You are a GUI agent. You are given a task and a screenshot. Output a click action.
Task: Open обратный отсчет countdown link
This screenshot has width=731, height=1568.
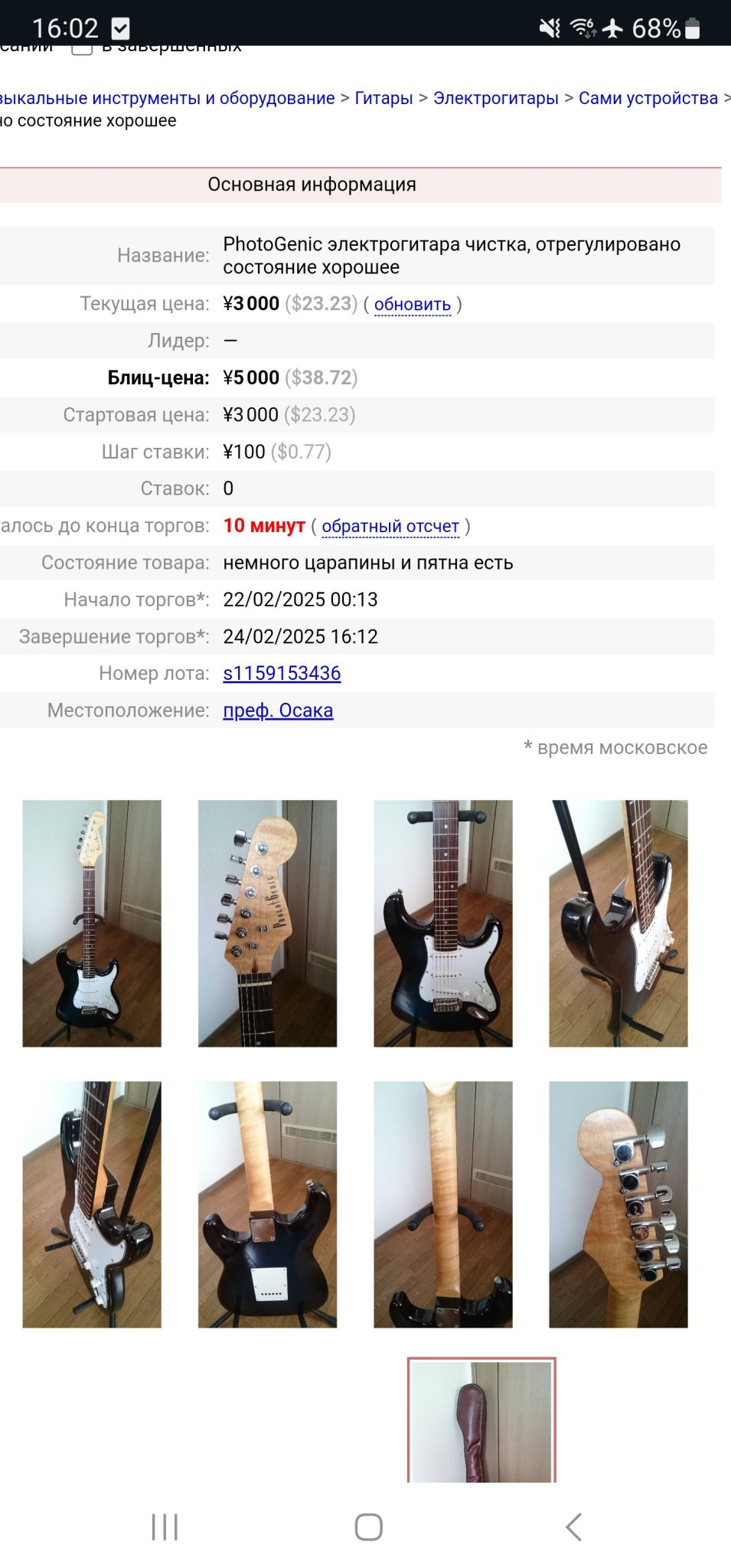pyautogui.click(x=390, y=526)
